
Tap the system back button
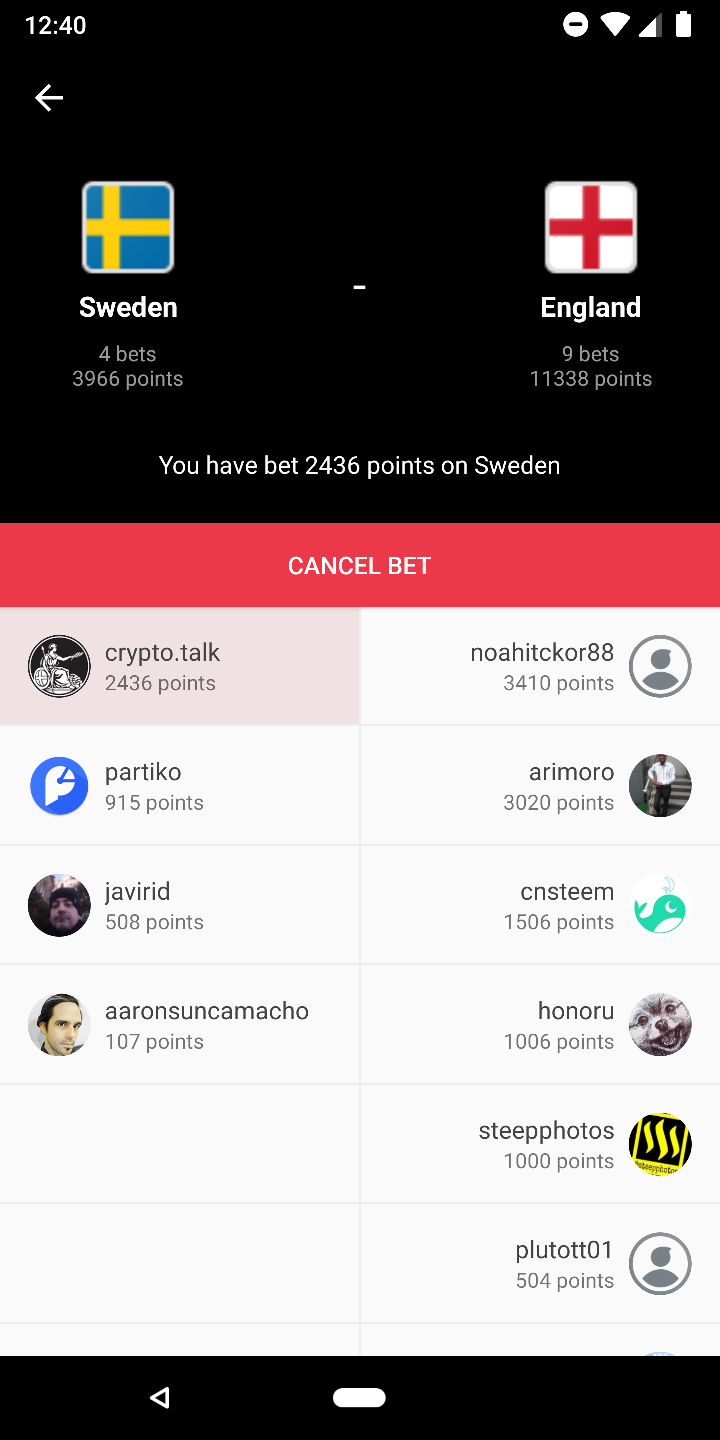[x=160, y=1397]
